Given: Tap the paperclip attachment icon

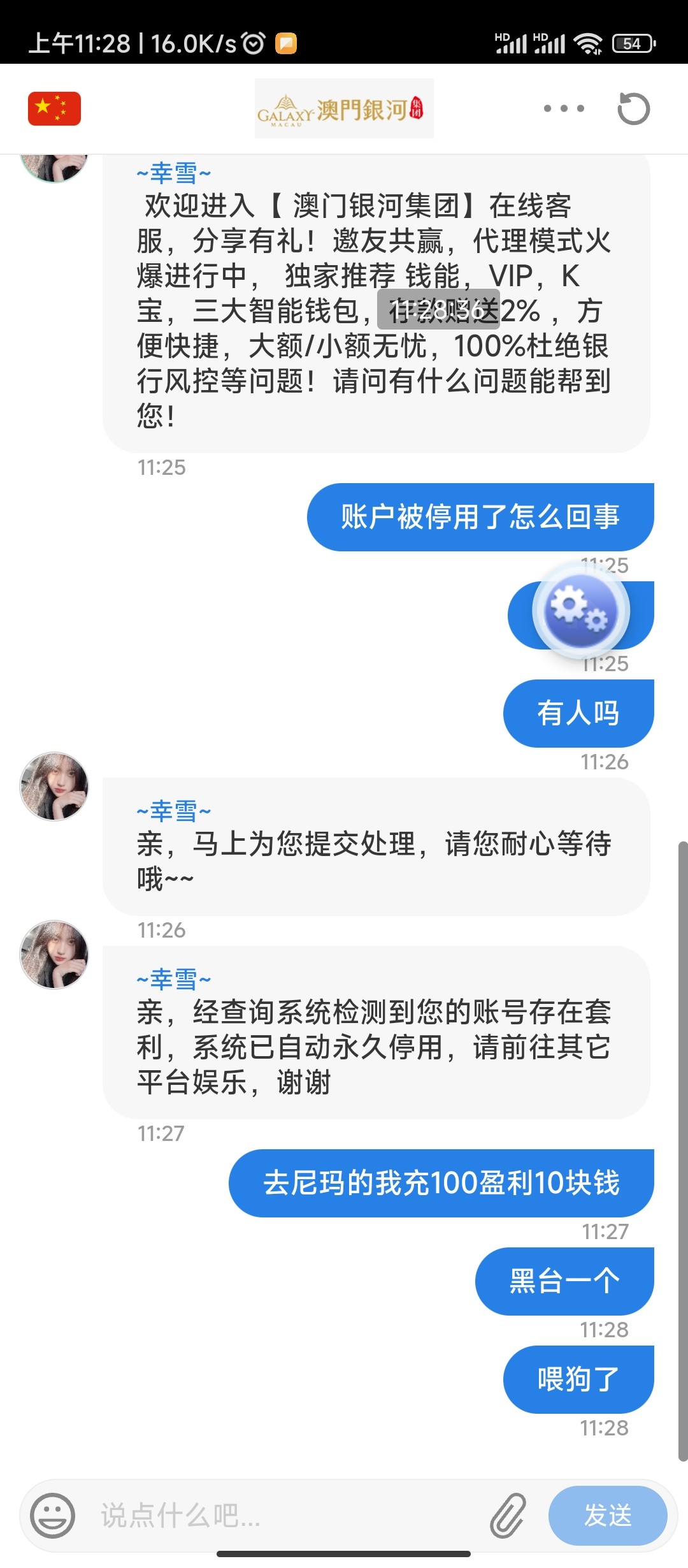Looking at the screenshot, I should pyautogui.click(x=508, y=1516).
